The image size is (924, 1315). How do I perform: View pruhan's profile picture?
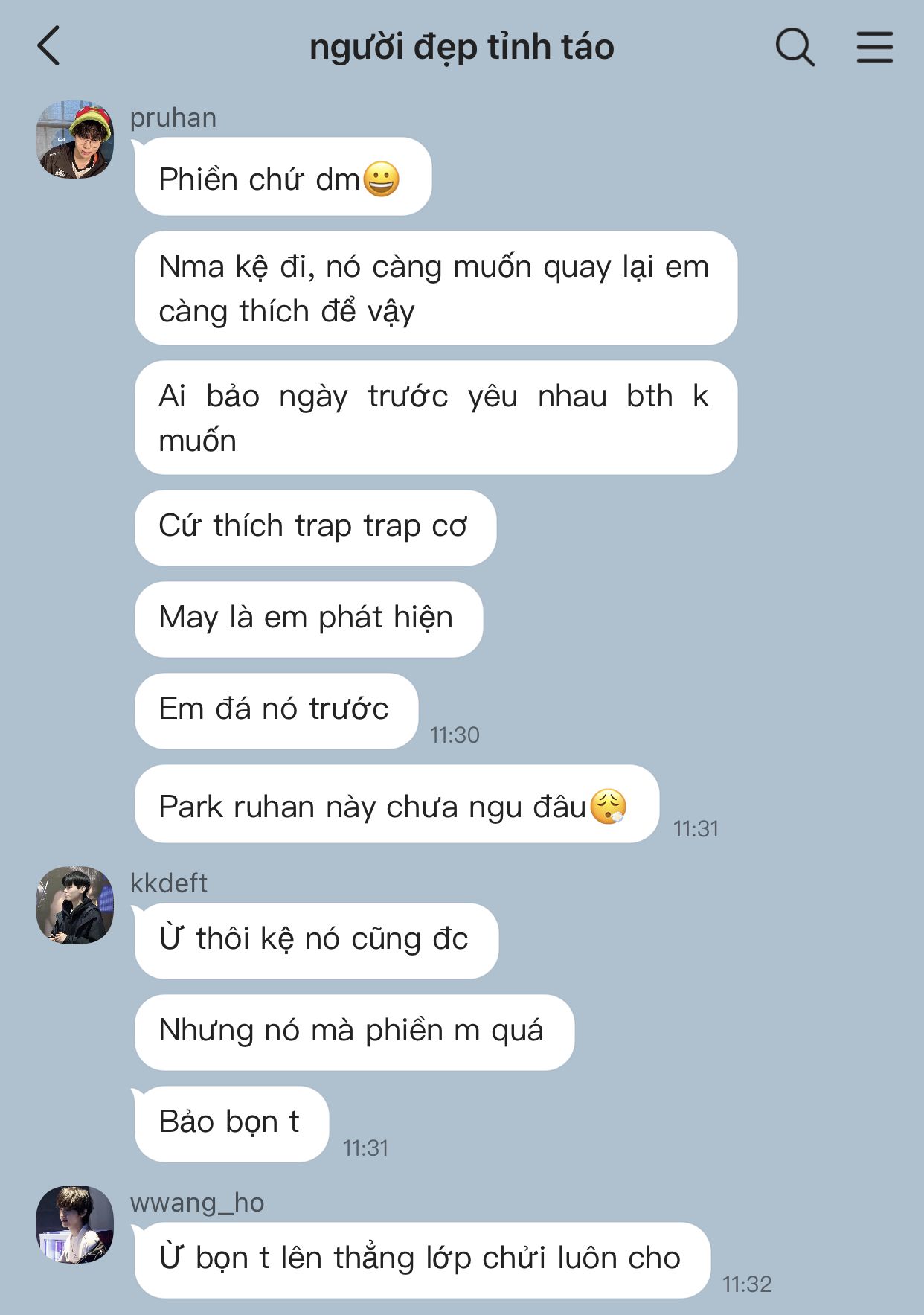pyautogui.click(x=75, y=140)
